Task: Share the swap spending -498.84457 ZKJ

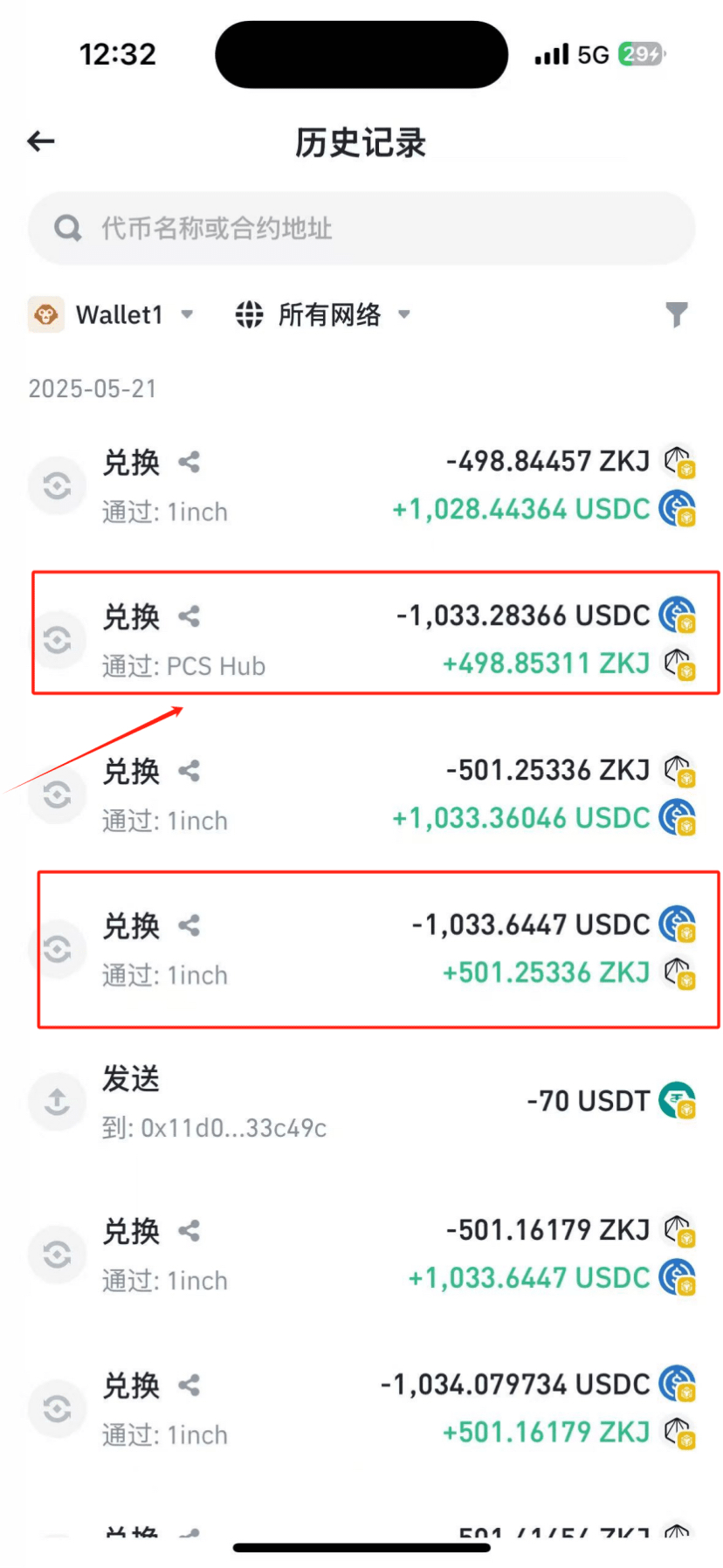Action: pos(189,462)
